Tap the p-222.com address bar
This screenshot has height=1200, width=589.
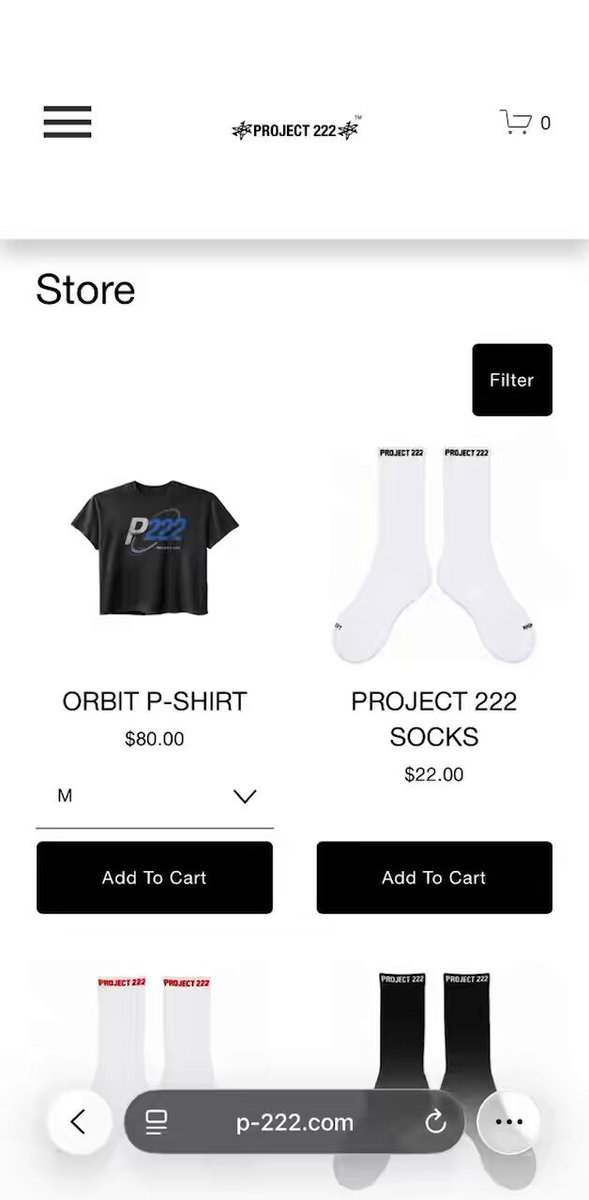(x=294, y=1122)
